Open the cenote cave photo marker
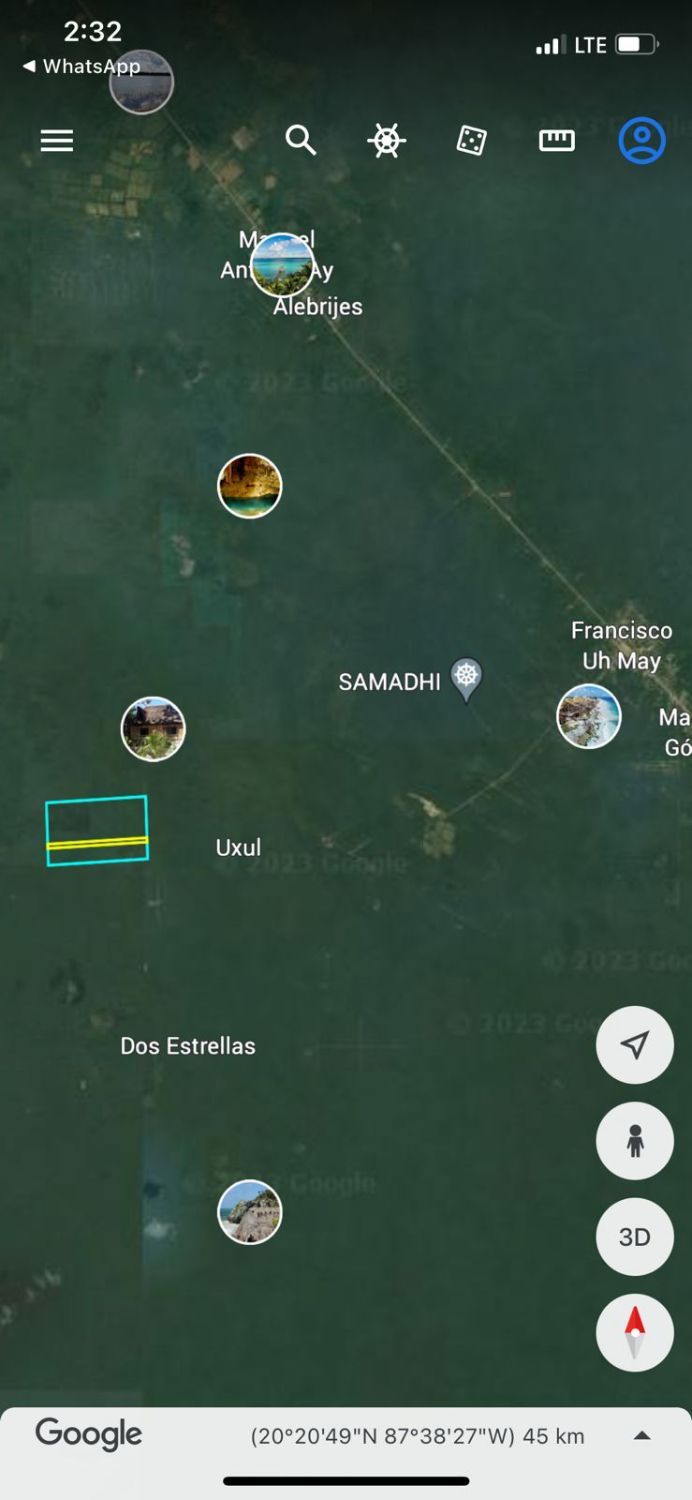692x1500 pixels. tap(250, 486)
